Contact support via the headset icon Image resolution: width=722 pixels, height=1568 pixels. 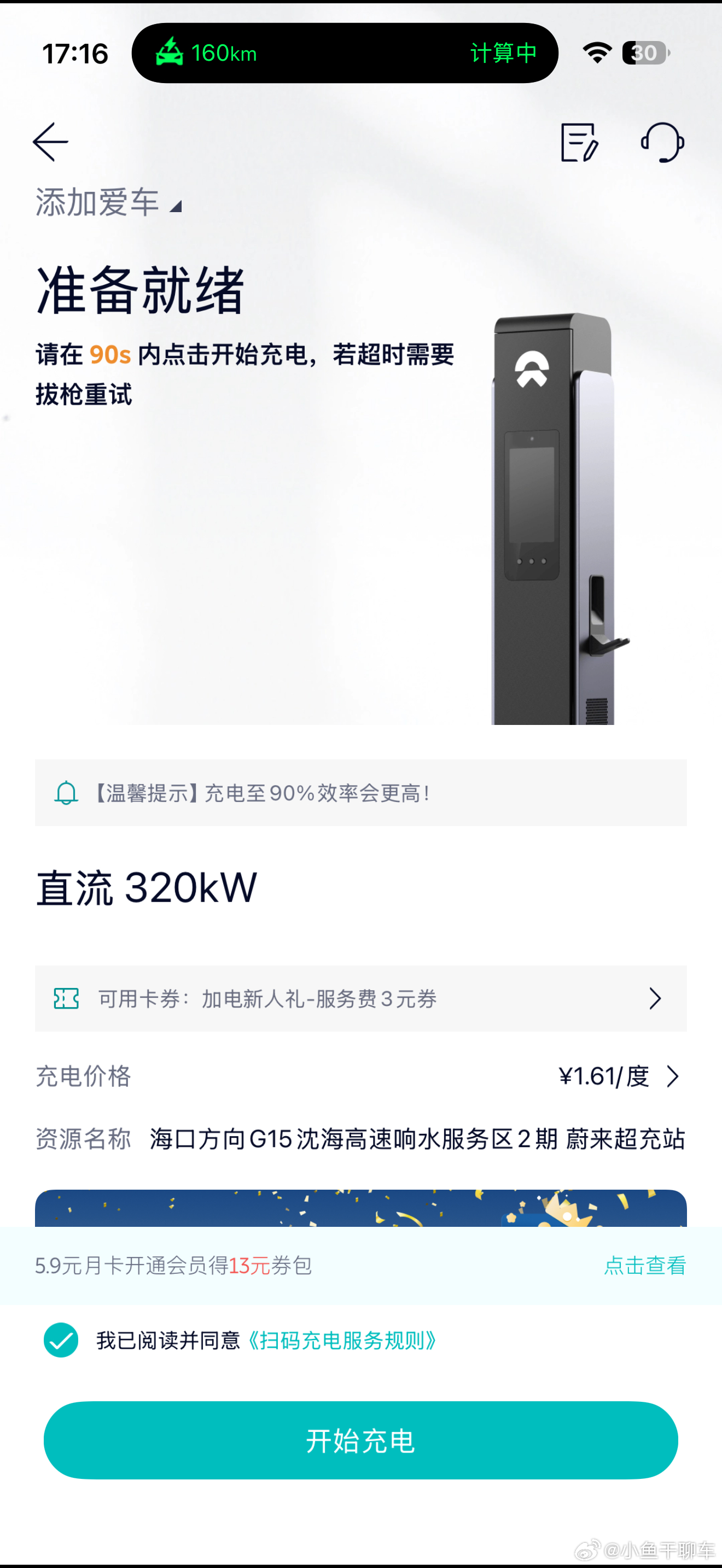point(662,142)
